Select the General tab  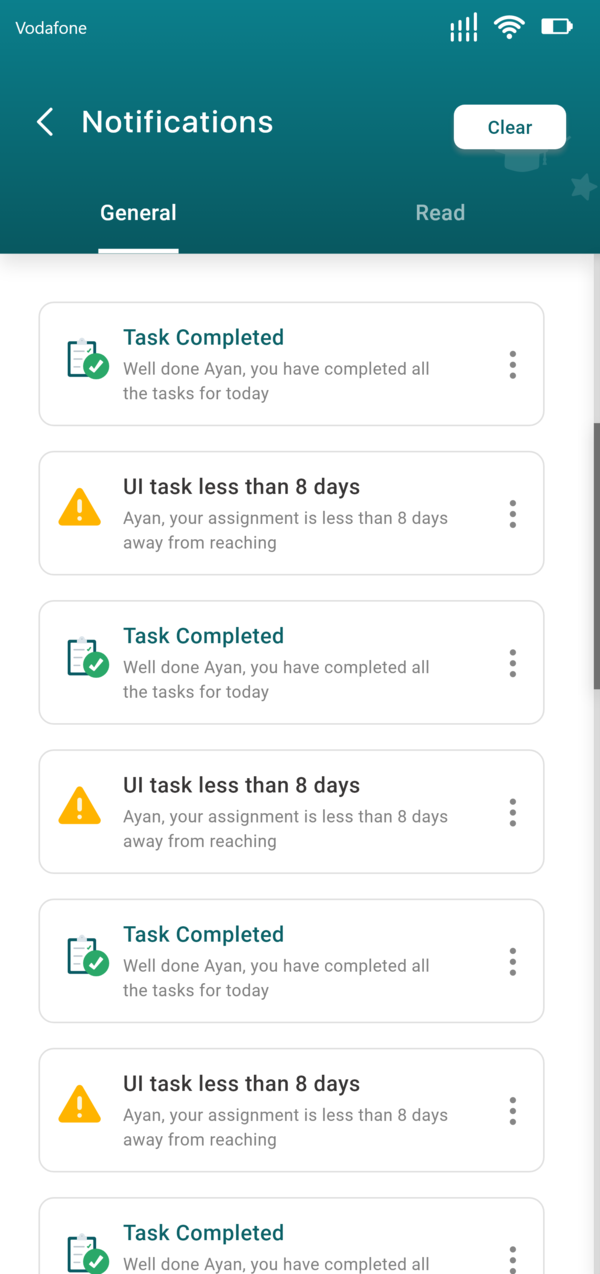138,213
